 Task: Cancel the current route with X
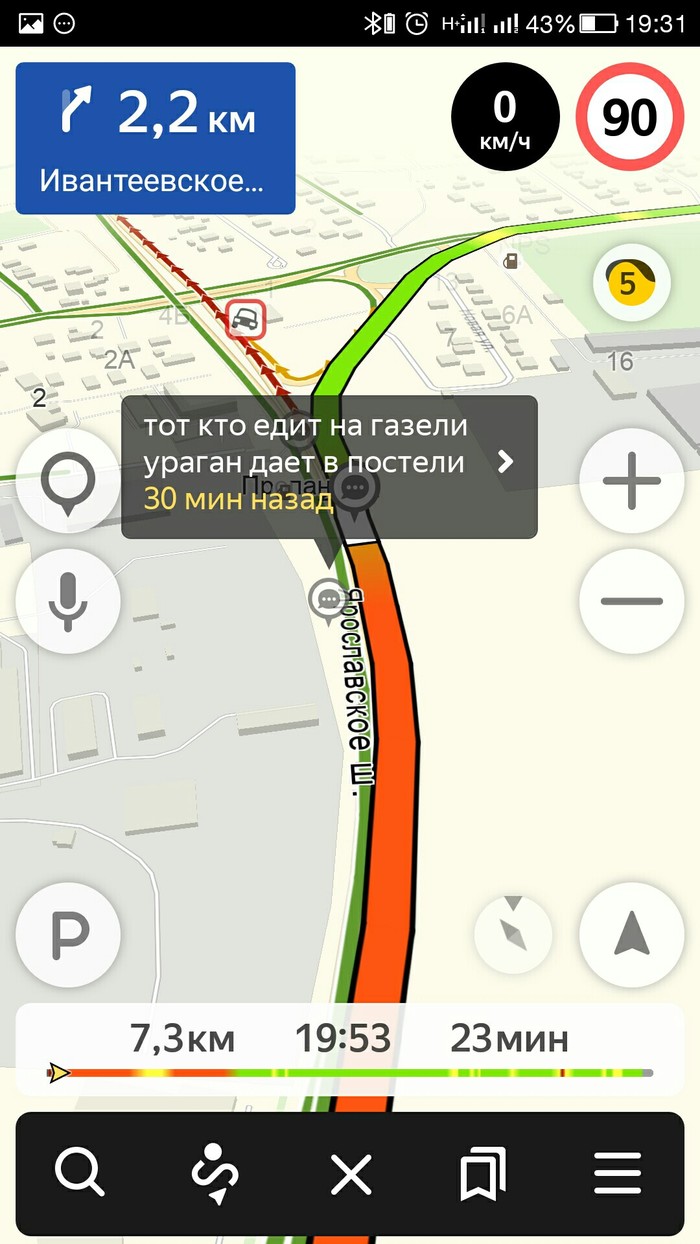(x=351, y=1172)
